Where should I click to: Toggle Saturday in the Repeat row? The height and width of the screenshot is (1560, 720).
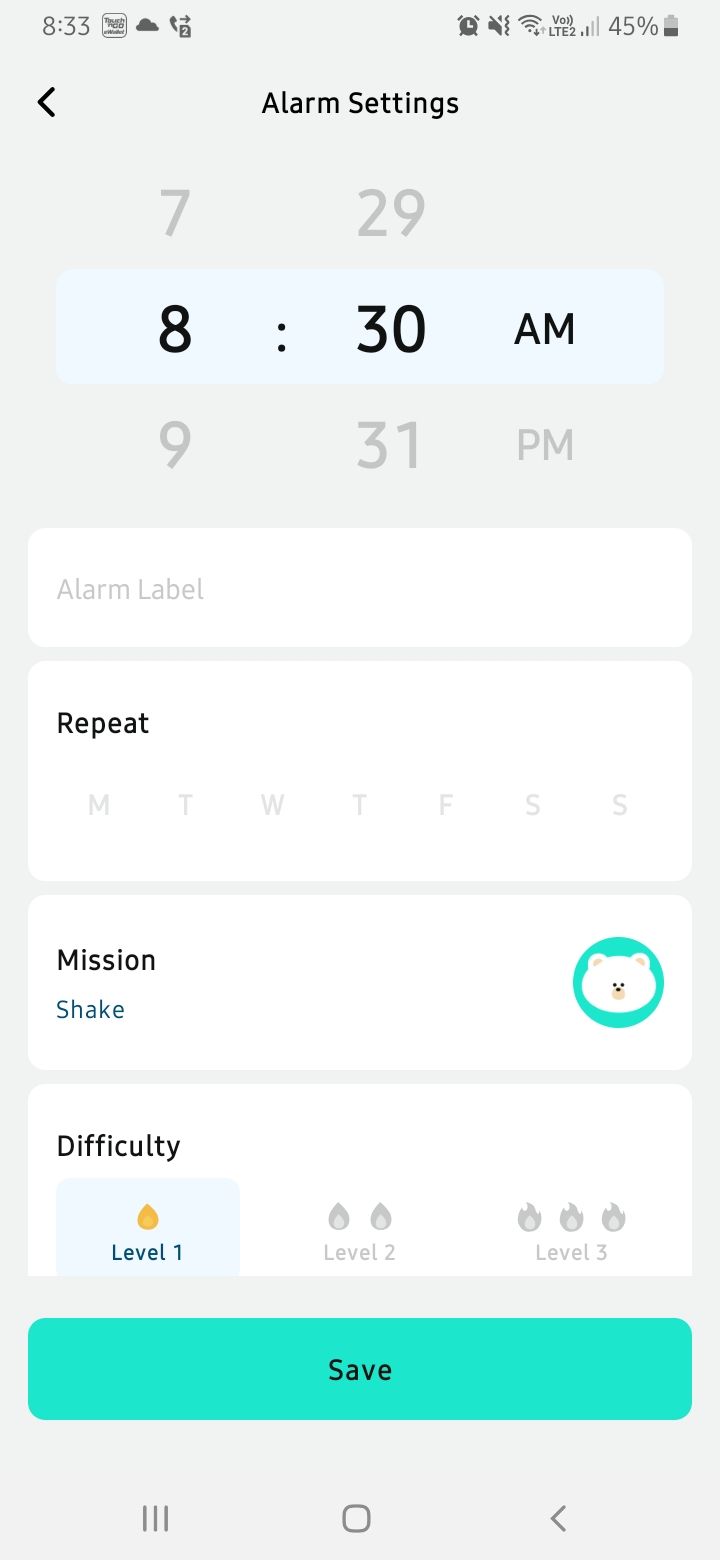pos(532,804)
